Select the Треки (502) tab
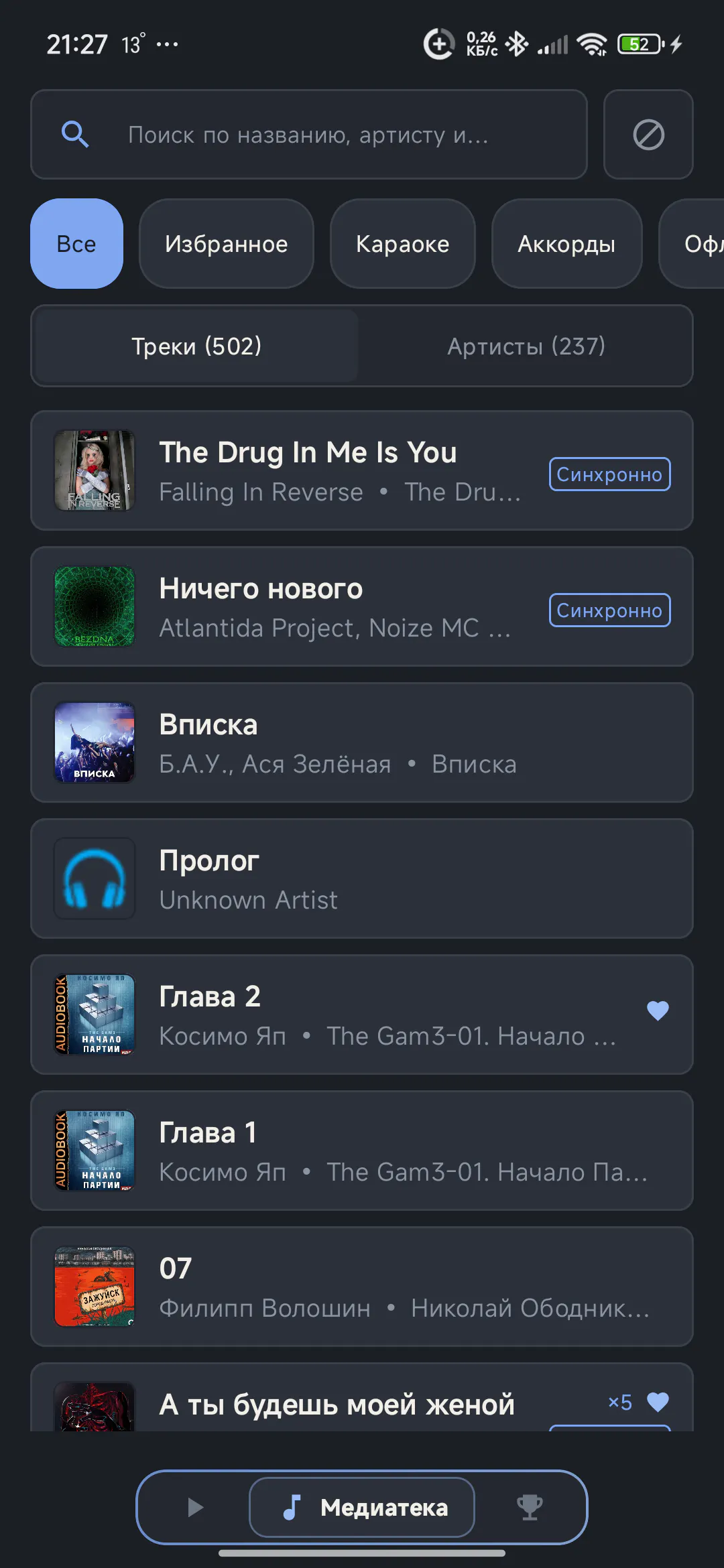 point(196,346)
